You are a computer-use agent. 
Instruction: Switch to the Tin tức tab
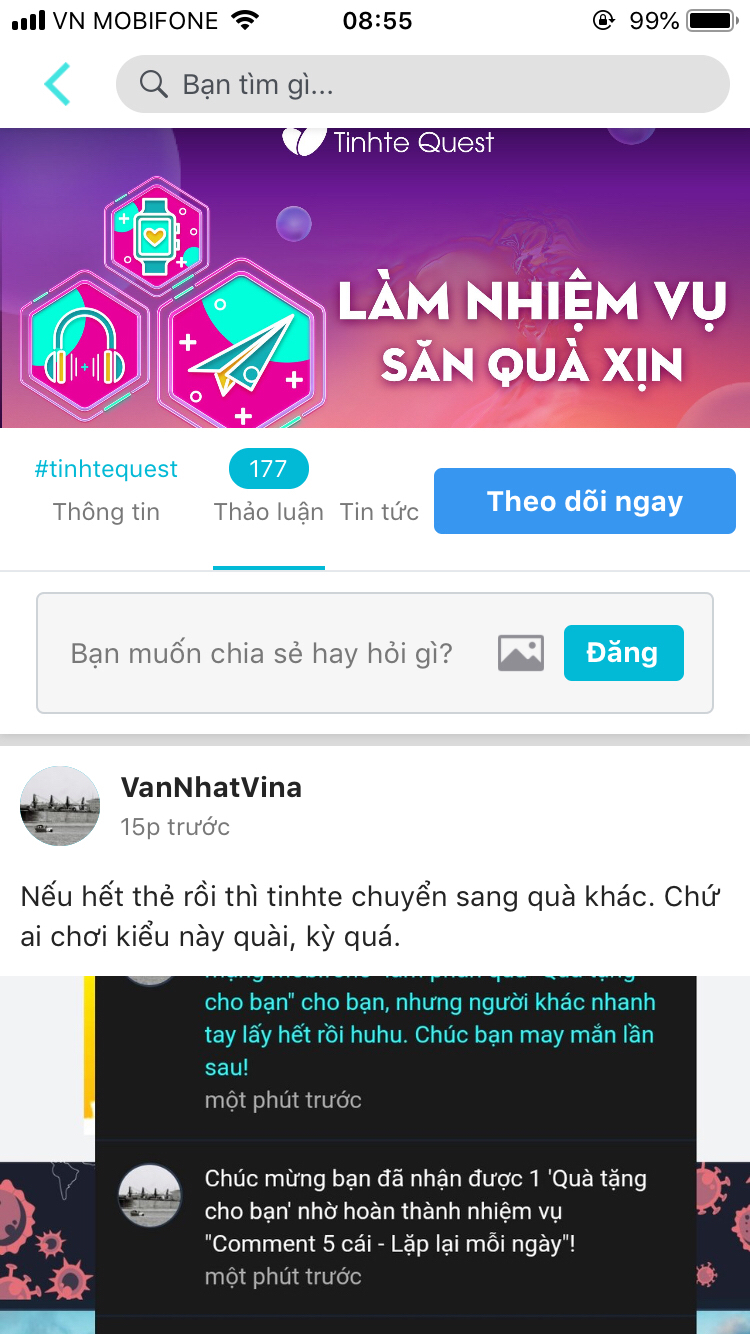379,512
